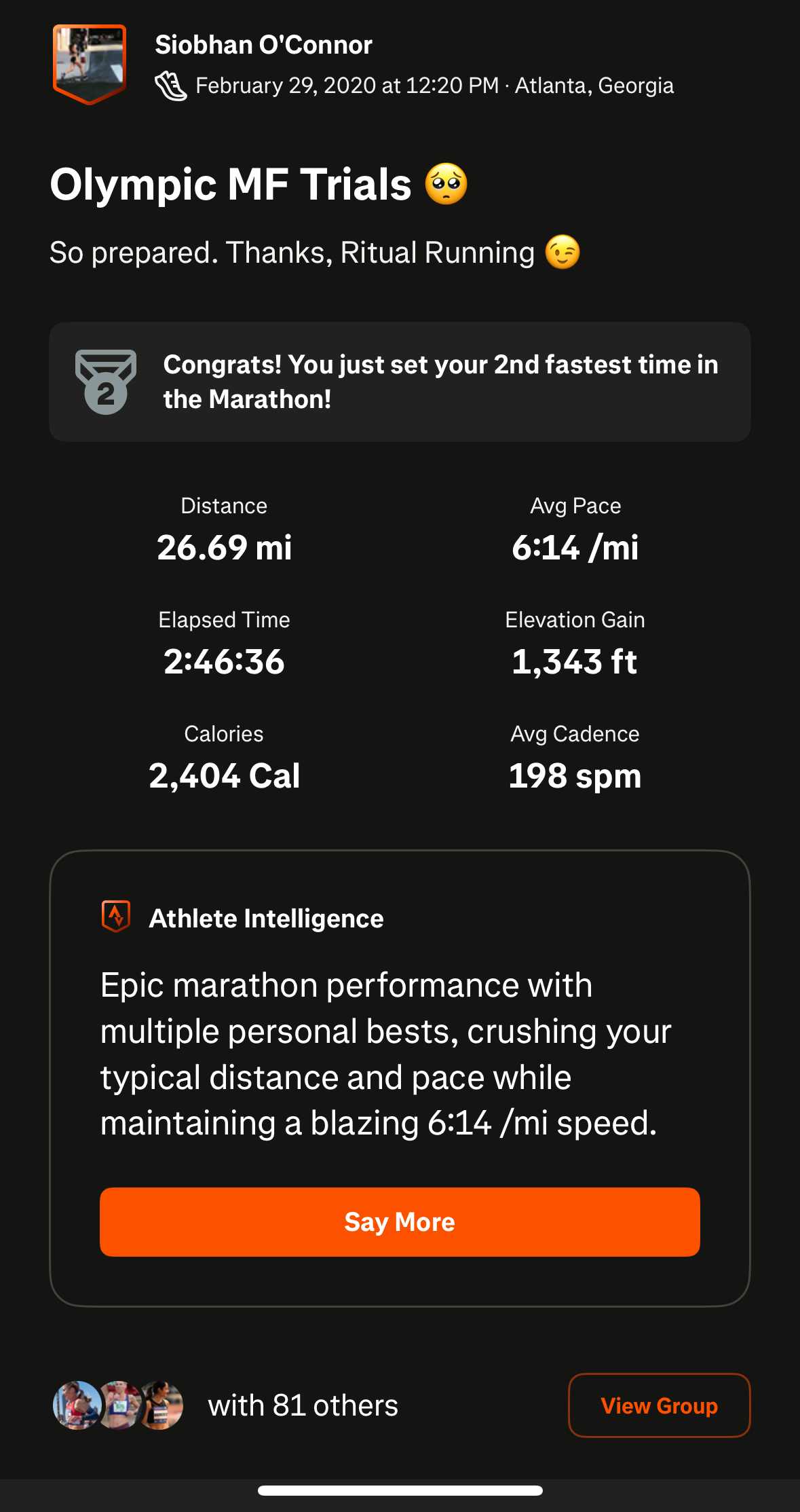This screenshot has height=1512, width=800.
Task: Open the View Group button
Action: (658, 1406)
